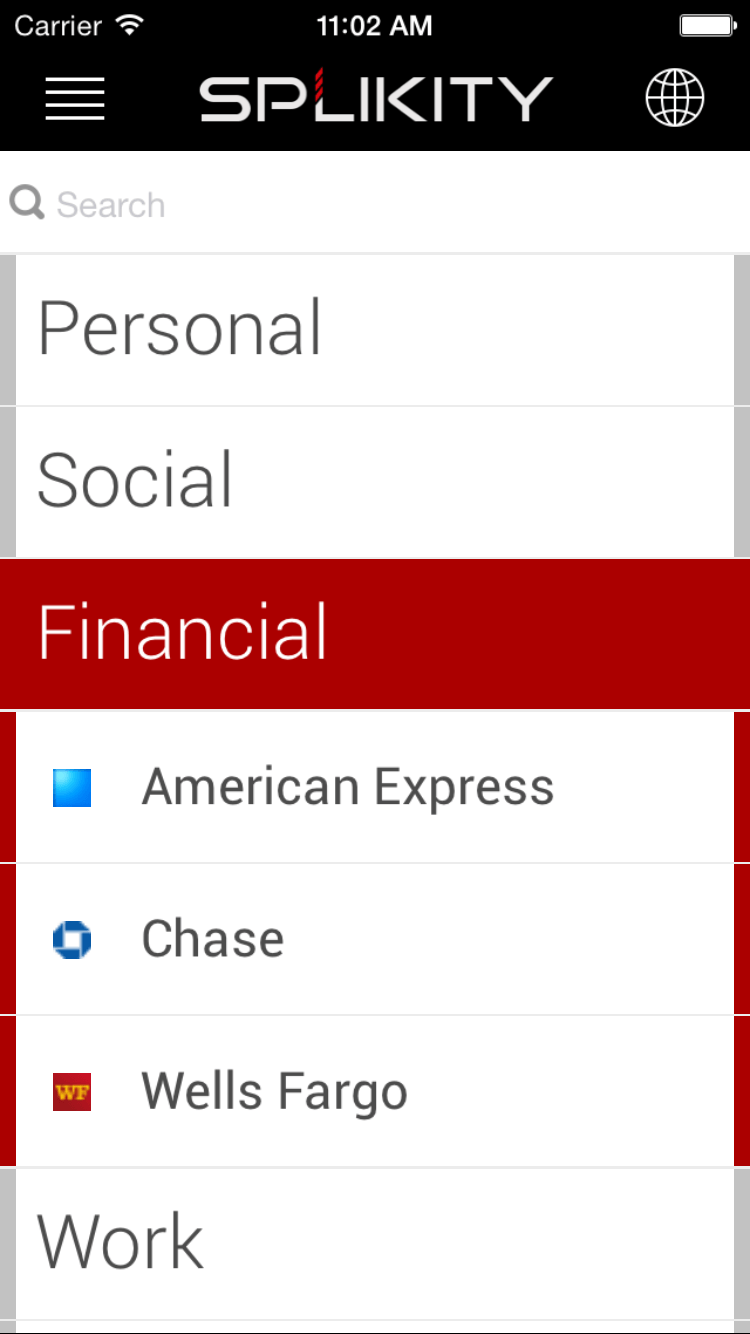Expand the Social category

pos(375,482)
